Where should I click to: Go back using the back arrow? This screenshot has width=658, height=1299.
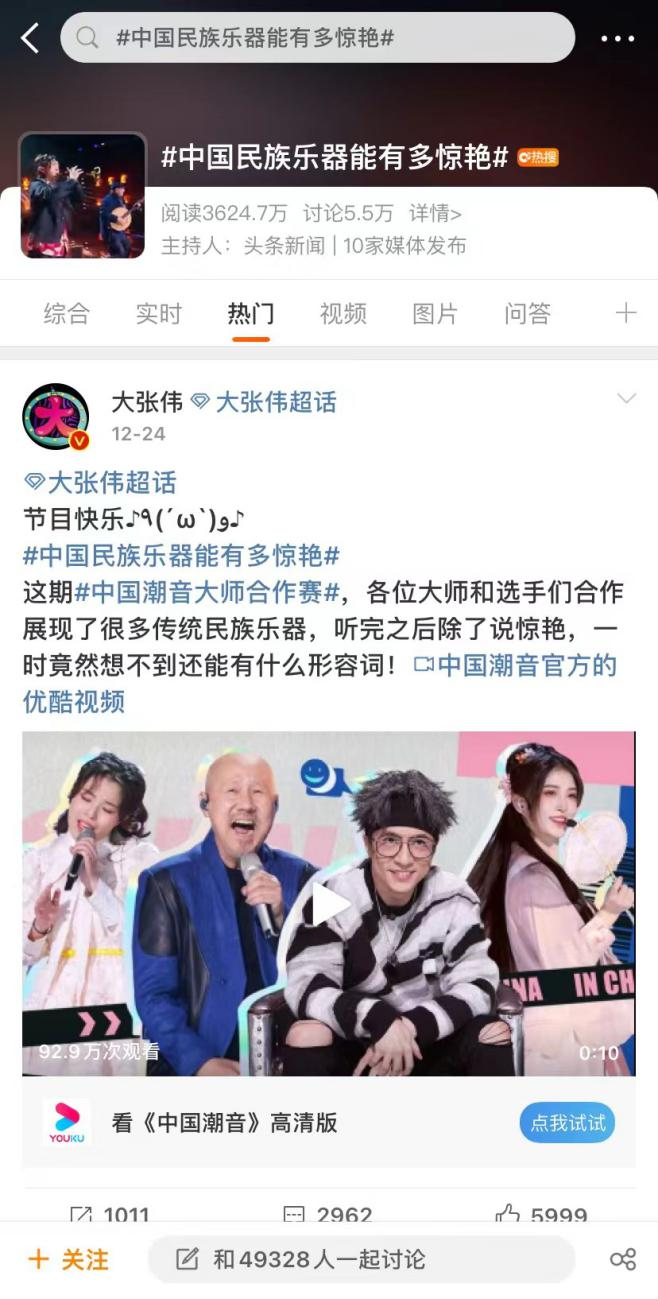30,39
